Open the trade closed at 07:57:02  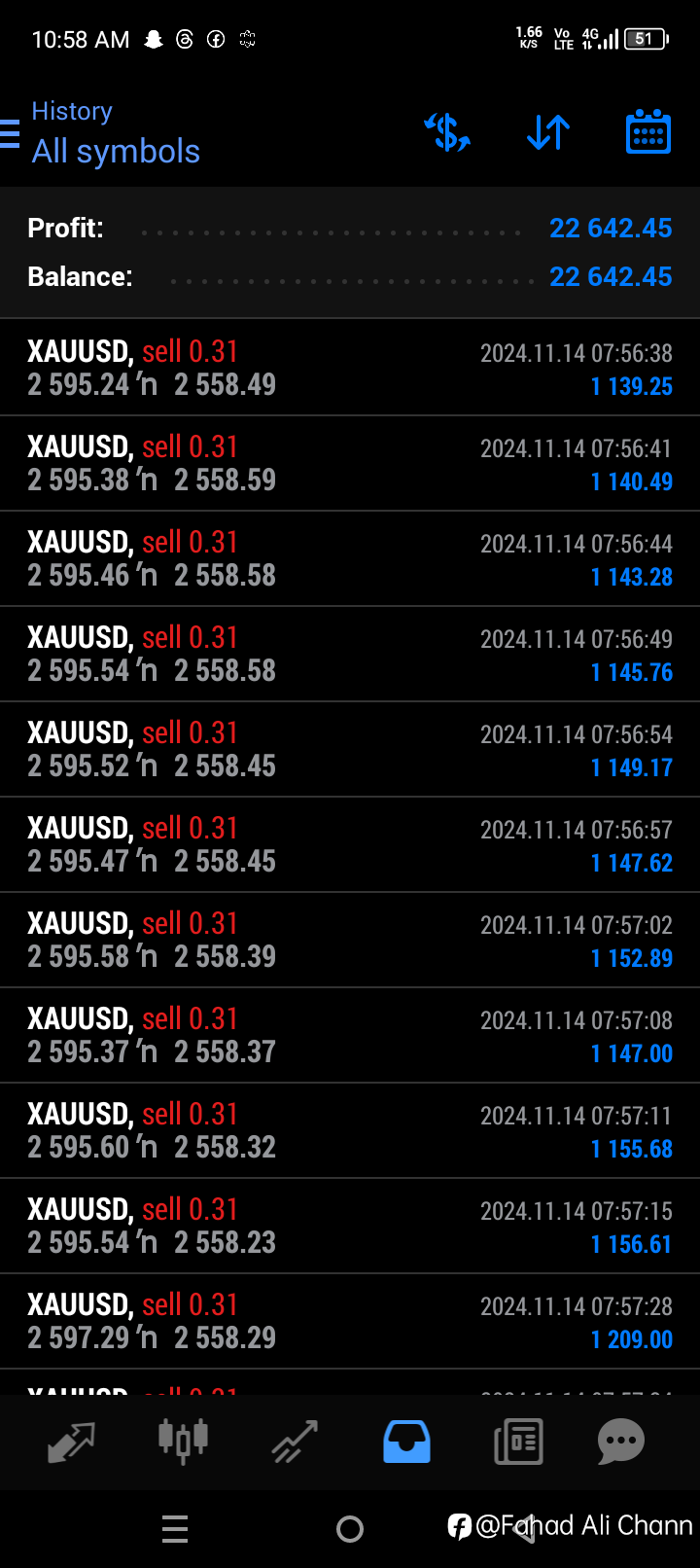(x=350, y=940)
